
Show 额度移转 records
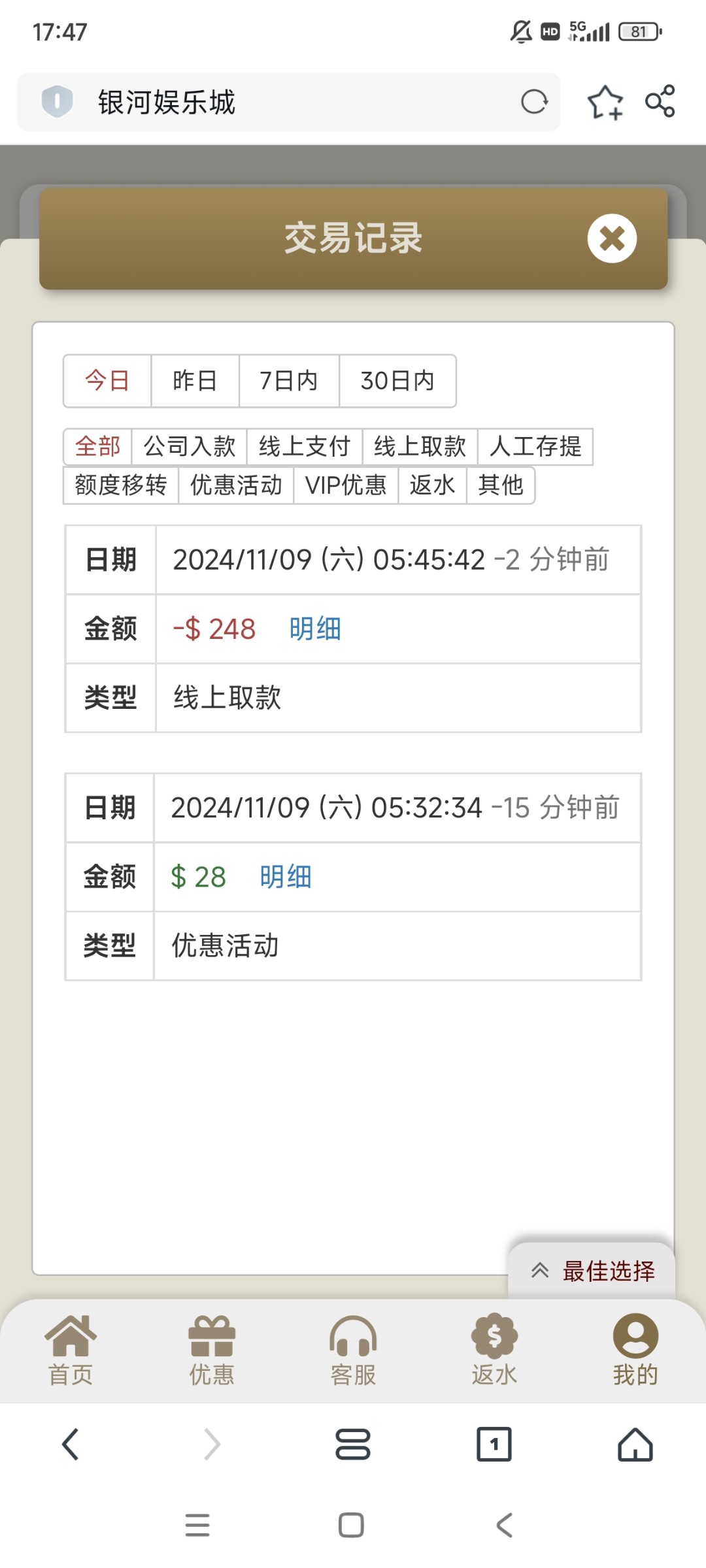121,485
